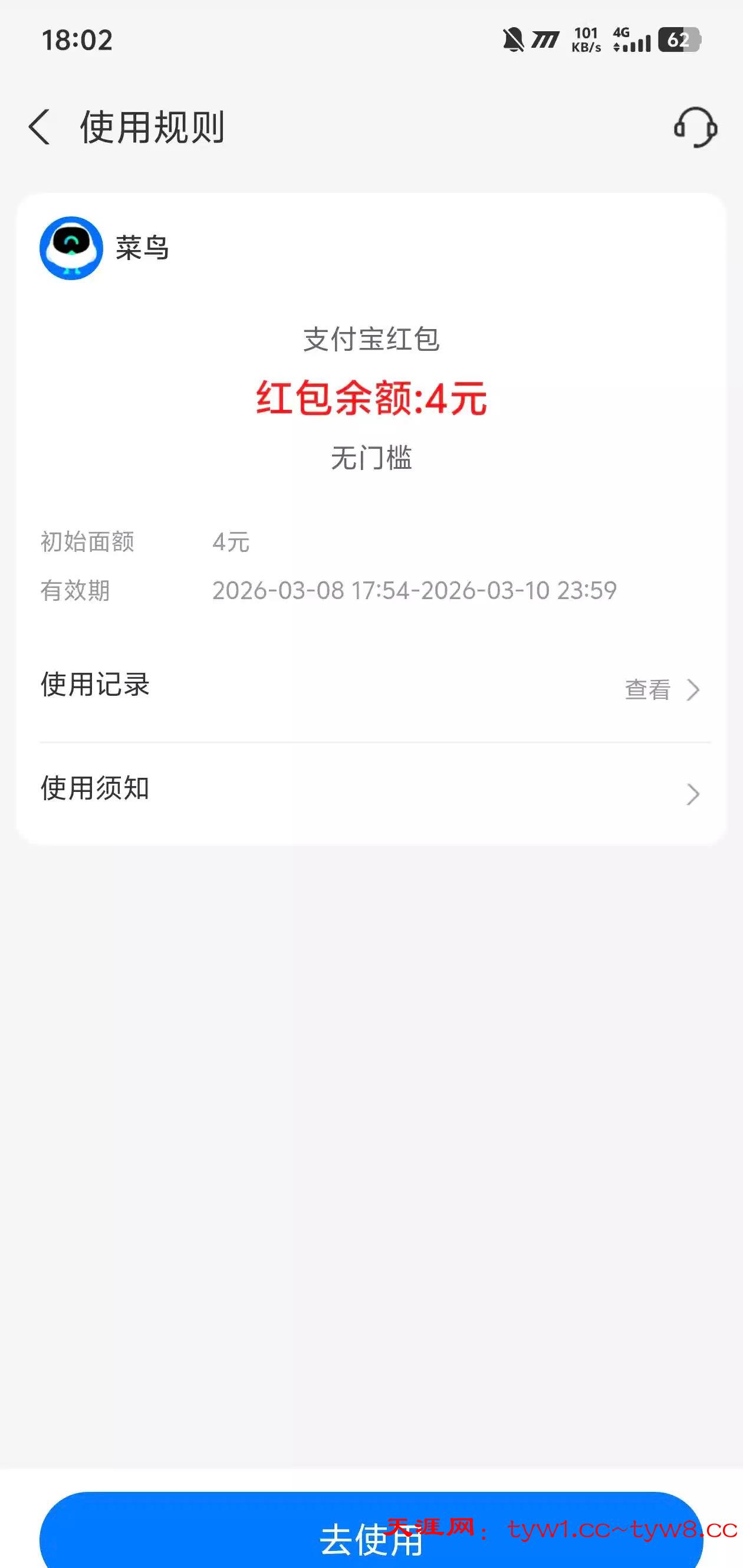
Task: View 使用记录 usage records
Action: click(662, 690)
